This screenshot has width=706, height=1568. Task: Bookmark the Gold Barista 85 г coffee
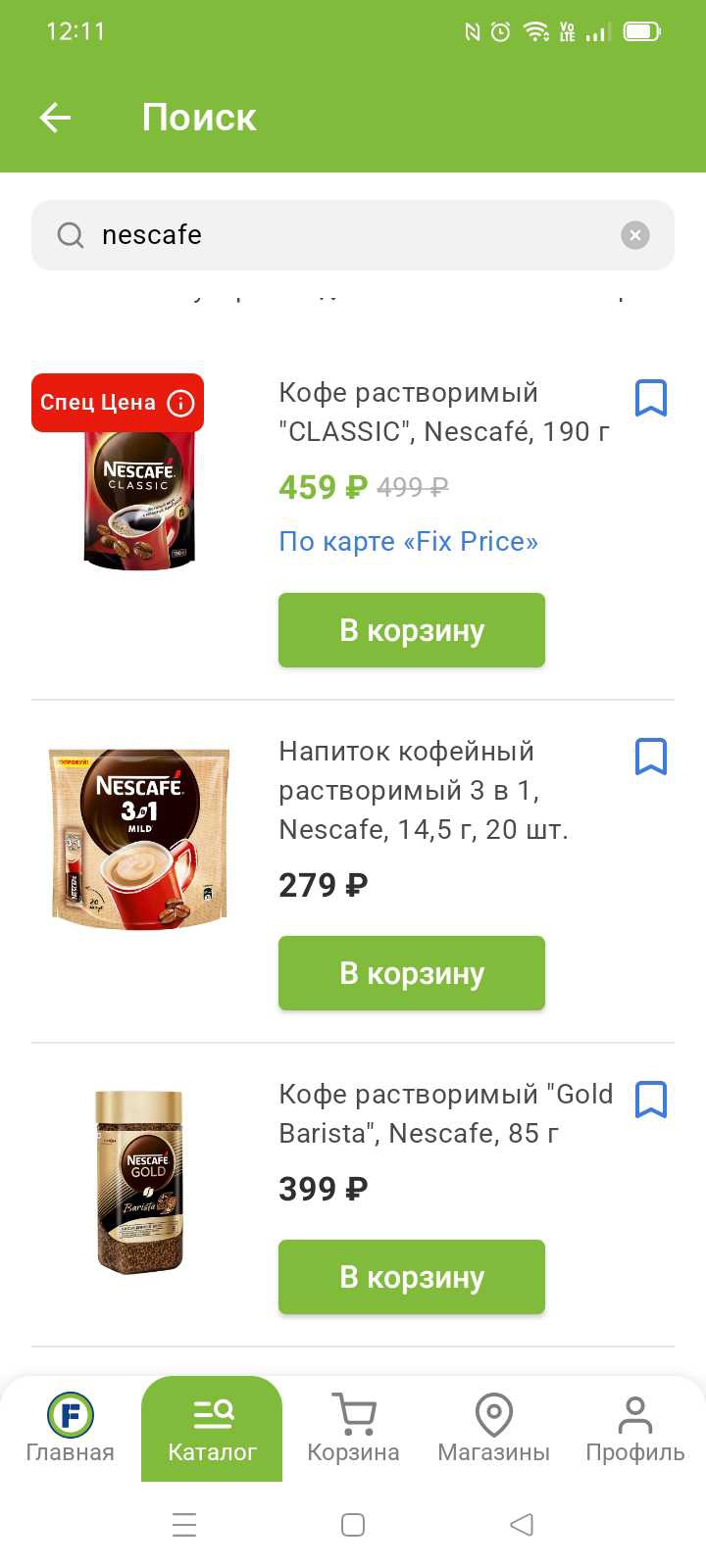point(651,1100)
